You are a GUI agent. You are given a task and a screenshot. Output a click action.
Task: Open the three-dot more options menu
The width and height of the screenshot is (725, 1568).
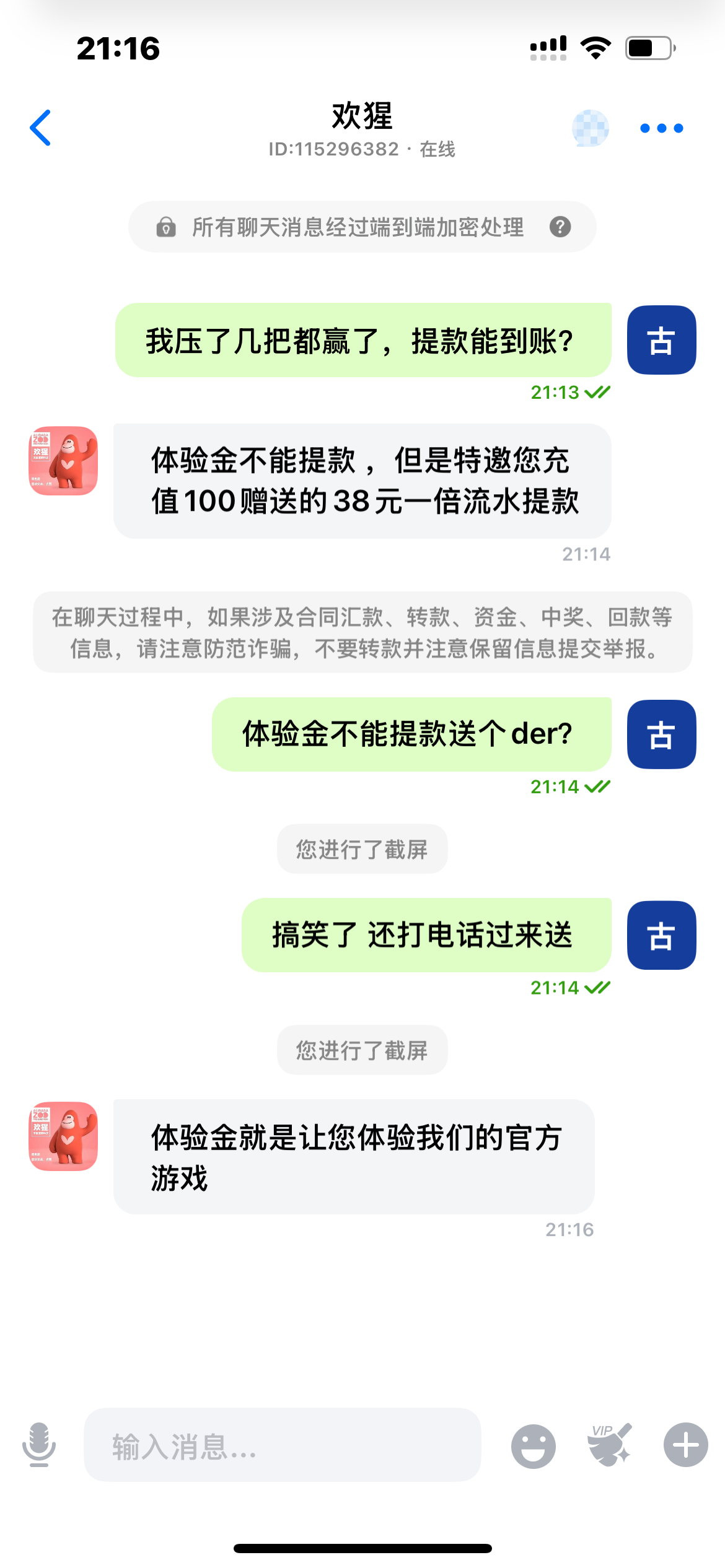tap(661, 128)
